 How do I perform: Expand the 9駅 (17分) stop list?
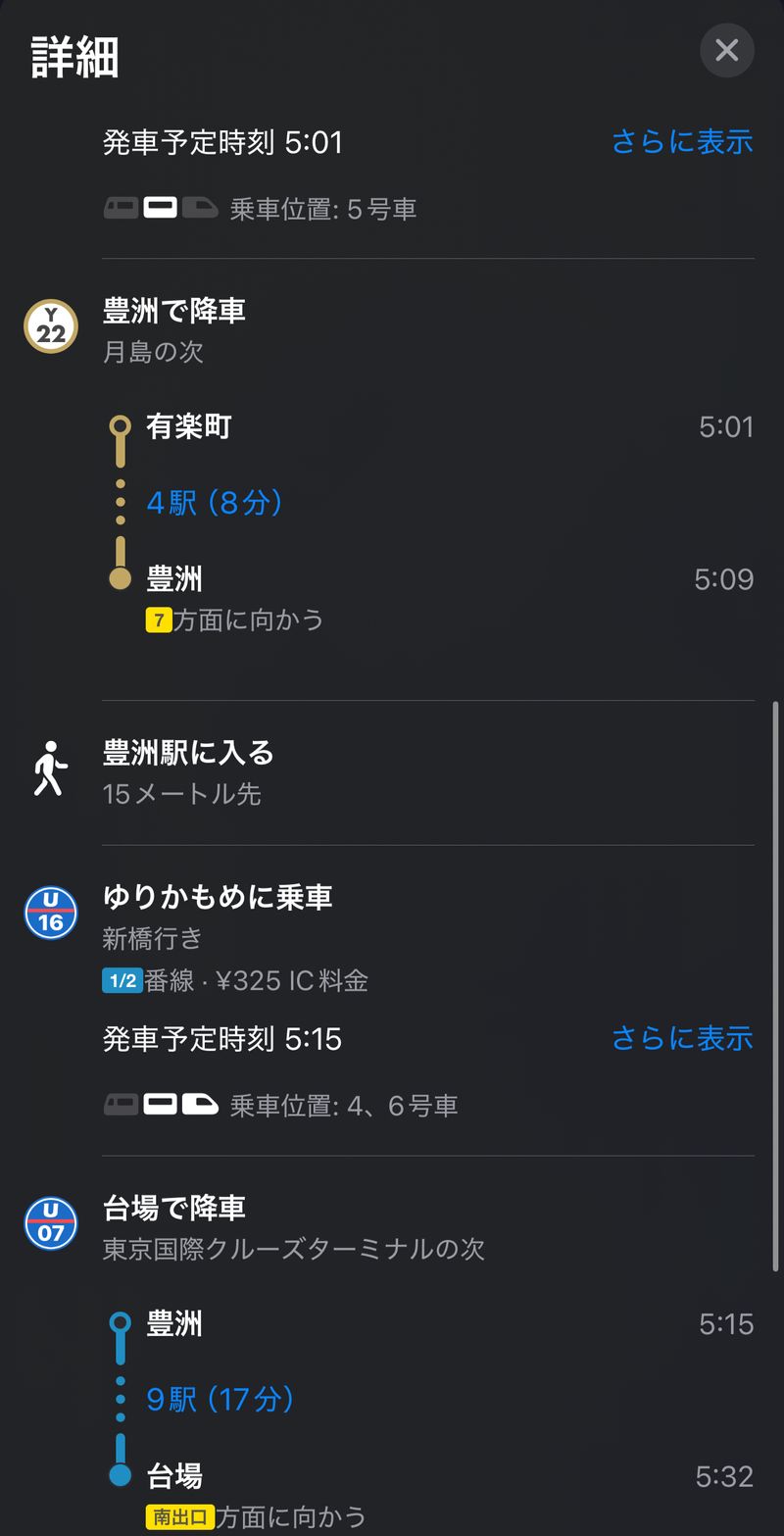coord(220,1399)
